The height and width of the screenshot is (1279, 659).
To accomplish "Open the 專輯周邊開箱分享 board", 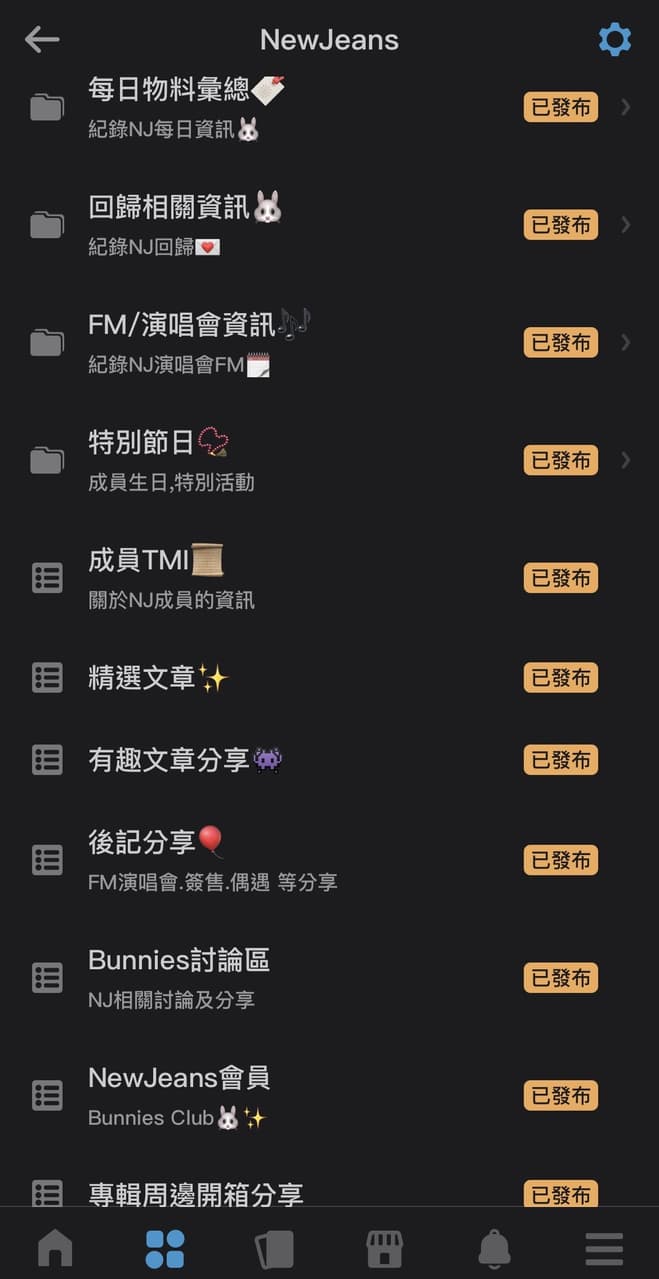I will 196,1193.
